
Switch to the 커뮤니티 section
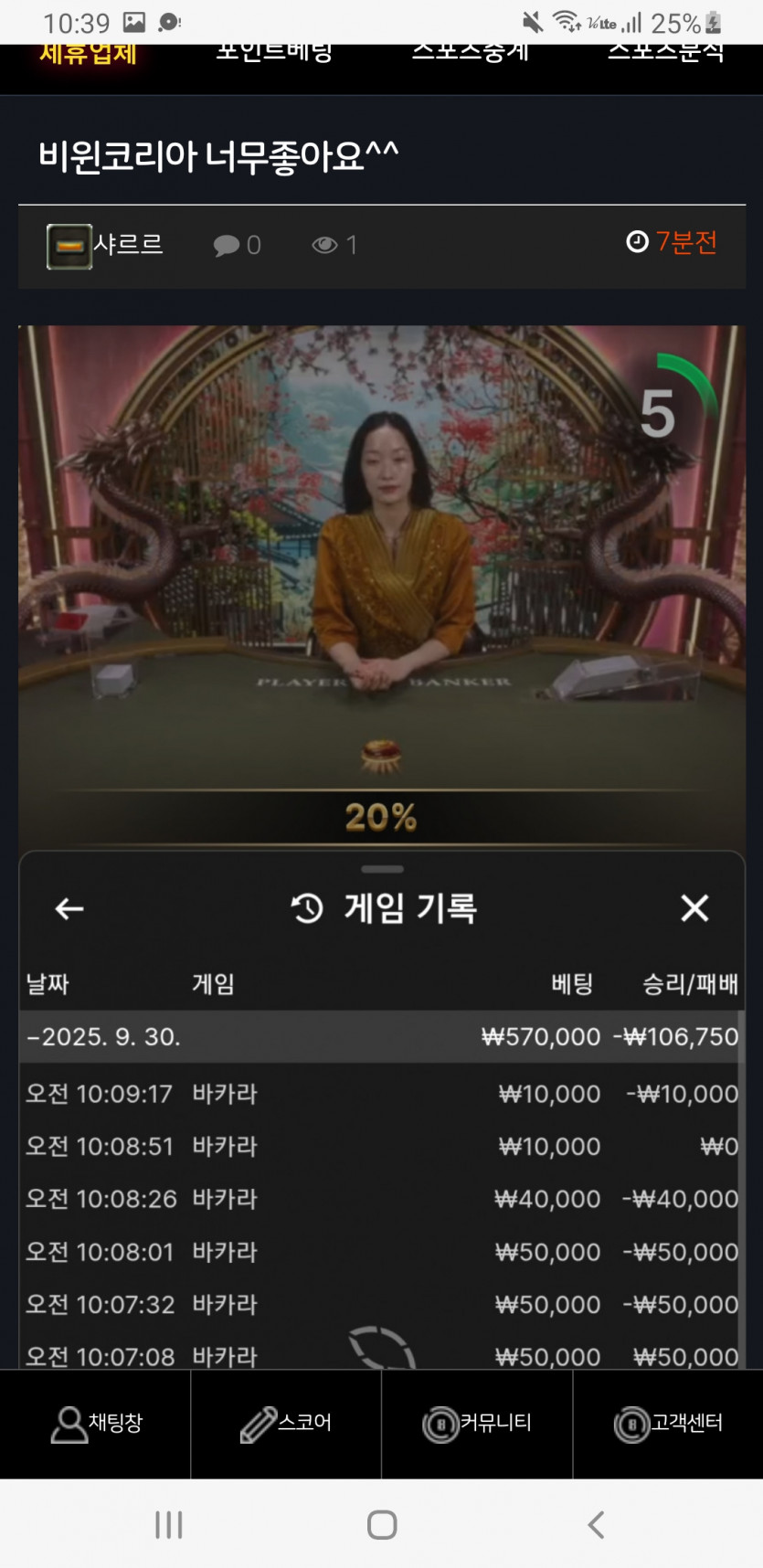(477, 1424)
